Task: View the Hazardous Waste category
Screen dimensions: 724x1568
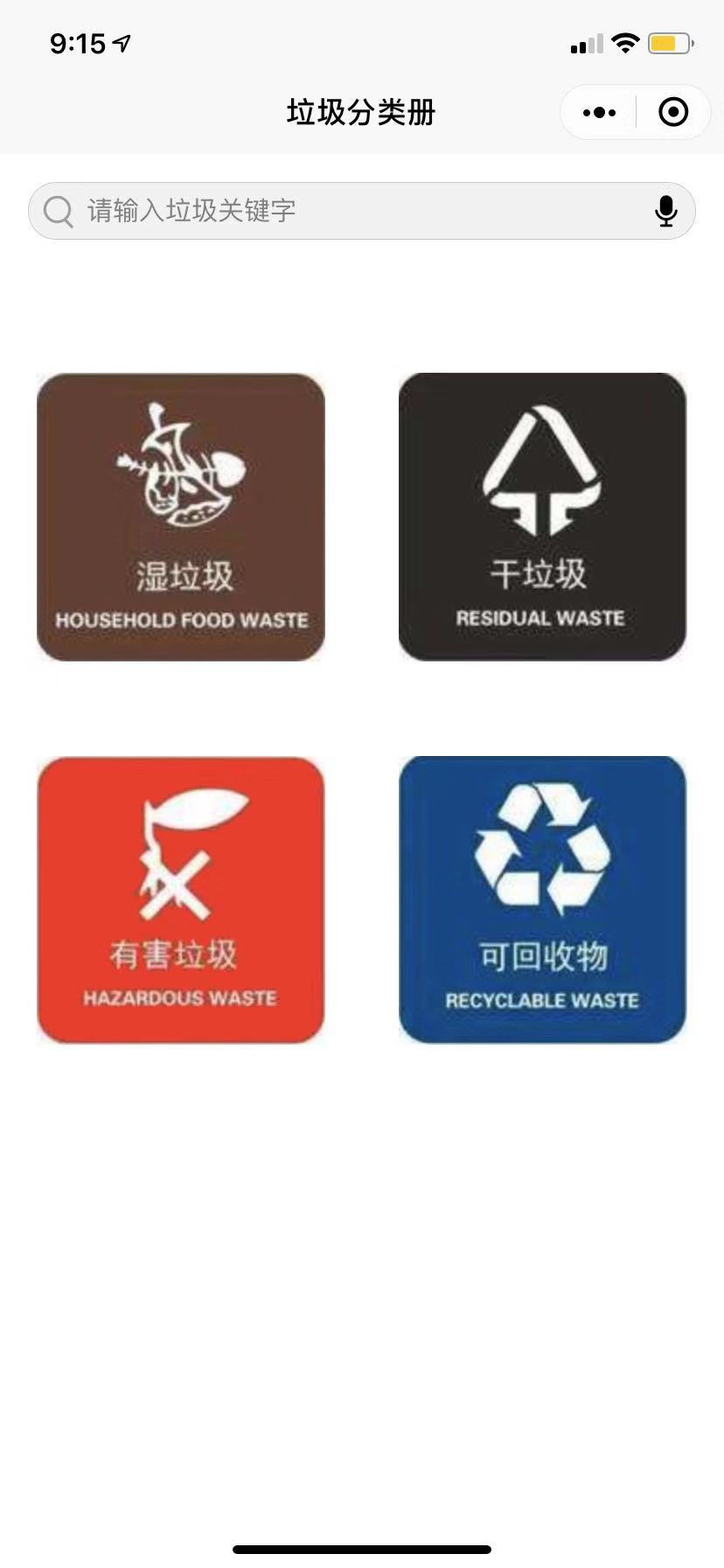Action: click(x=181, y=900)
